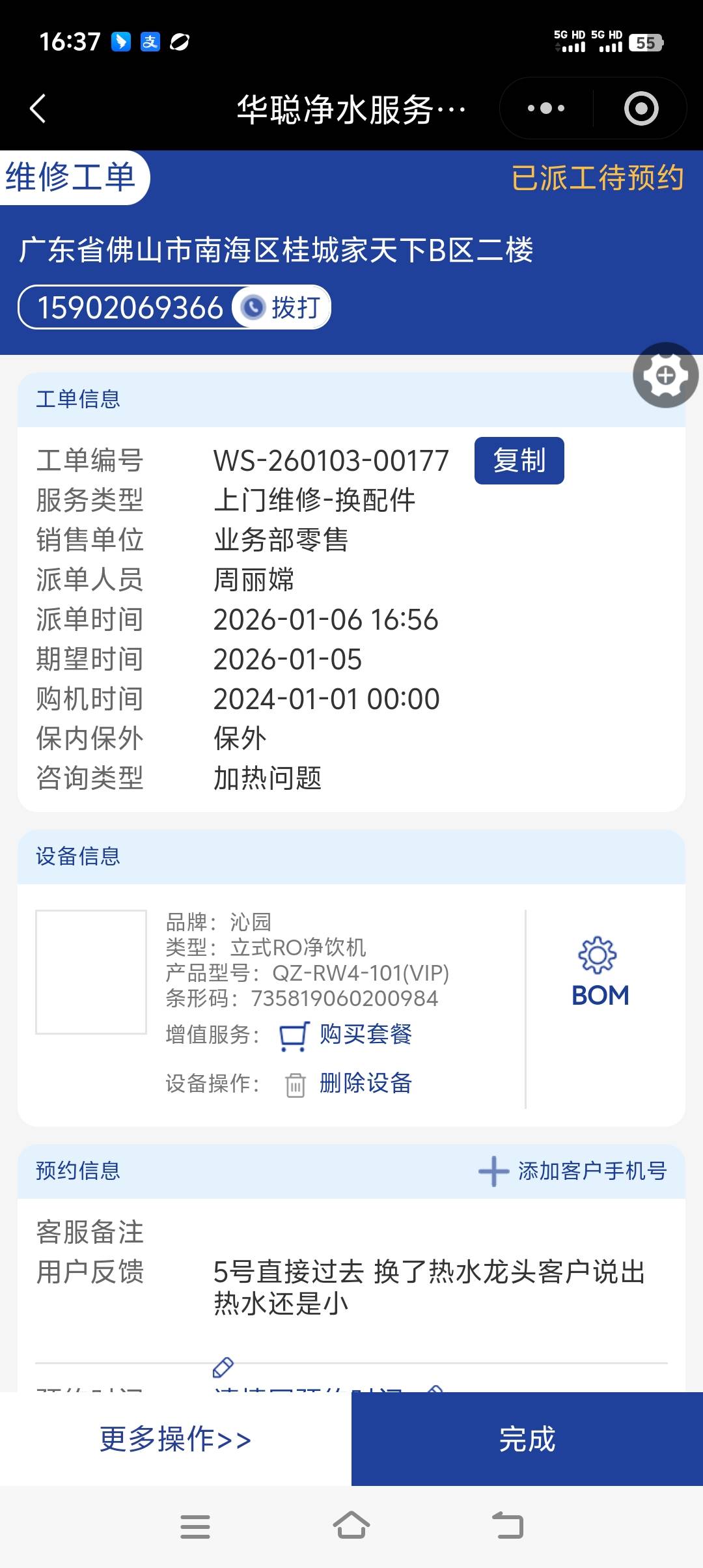Open the mini program more-options menu
This screenshot has height=1568, width=703.
[545, 108]
